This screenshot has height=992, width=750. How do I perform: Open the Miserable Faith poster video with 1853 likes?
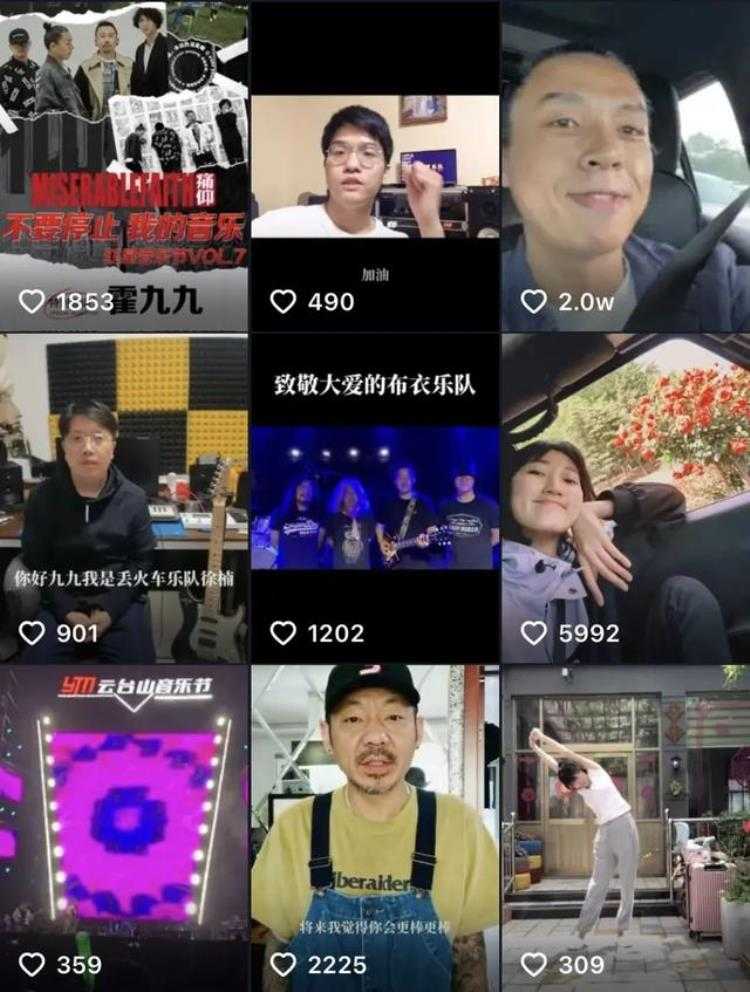click(124, 165)
